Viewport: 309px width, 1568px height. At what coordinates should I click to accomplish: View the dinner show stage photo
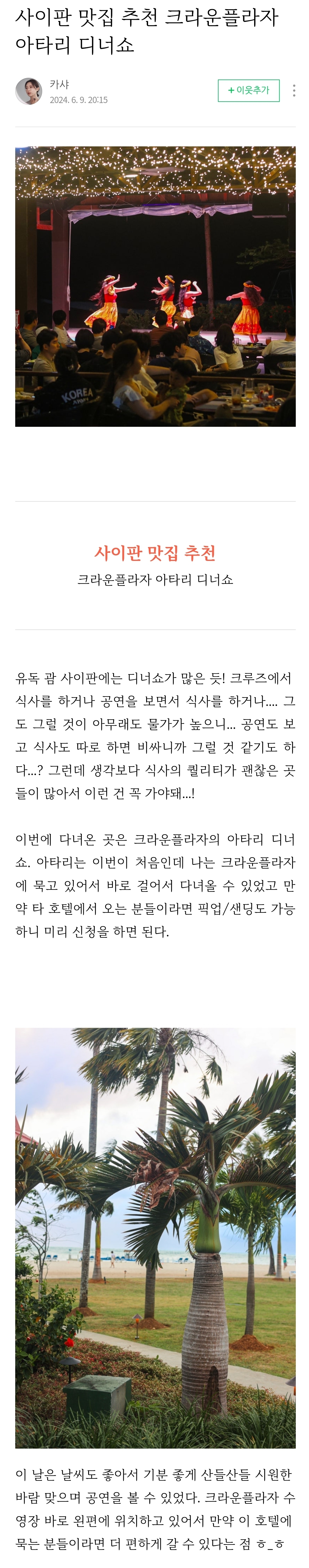click(x=155, y=286)
